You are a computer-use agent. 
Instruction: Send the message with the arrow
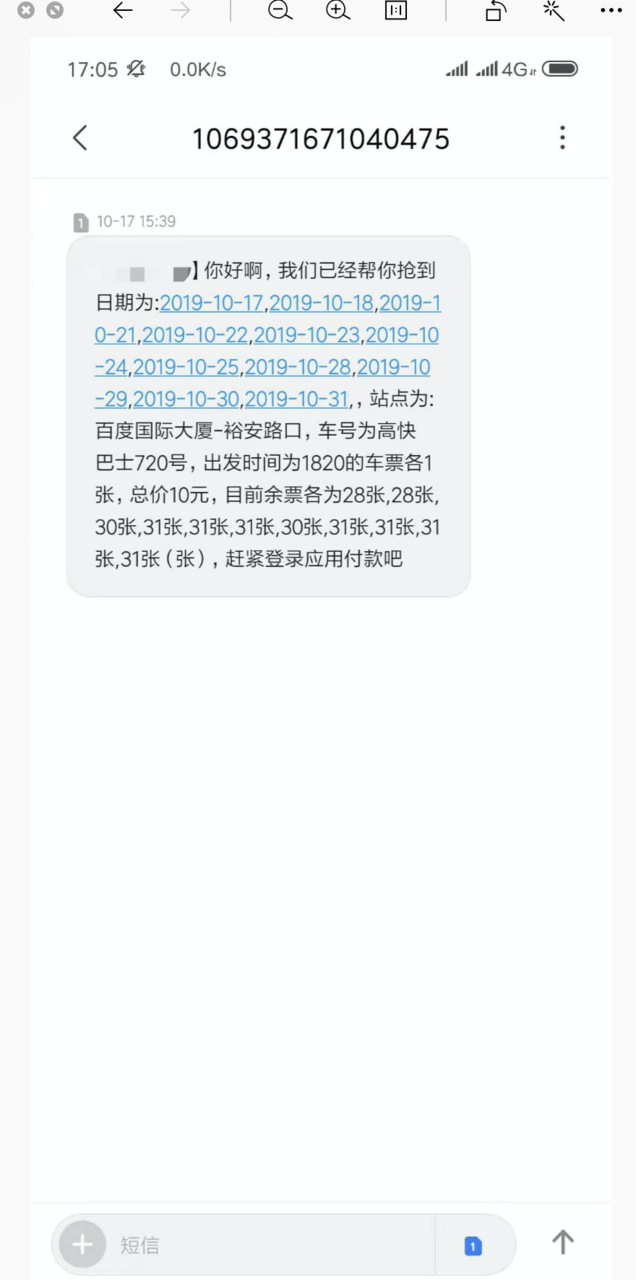coord(563,1243)
